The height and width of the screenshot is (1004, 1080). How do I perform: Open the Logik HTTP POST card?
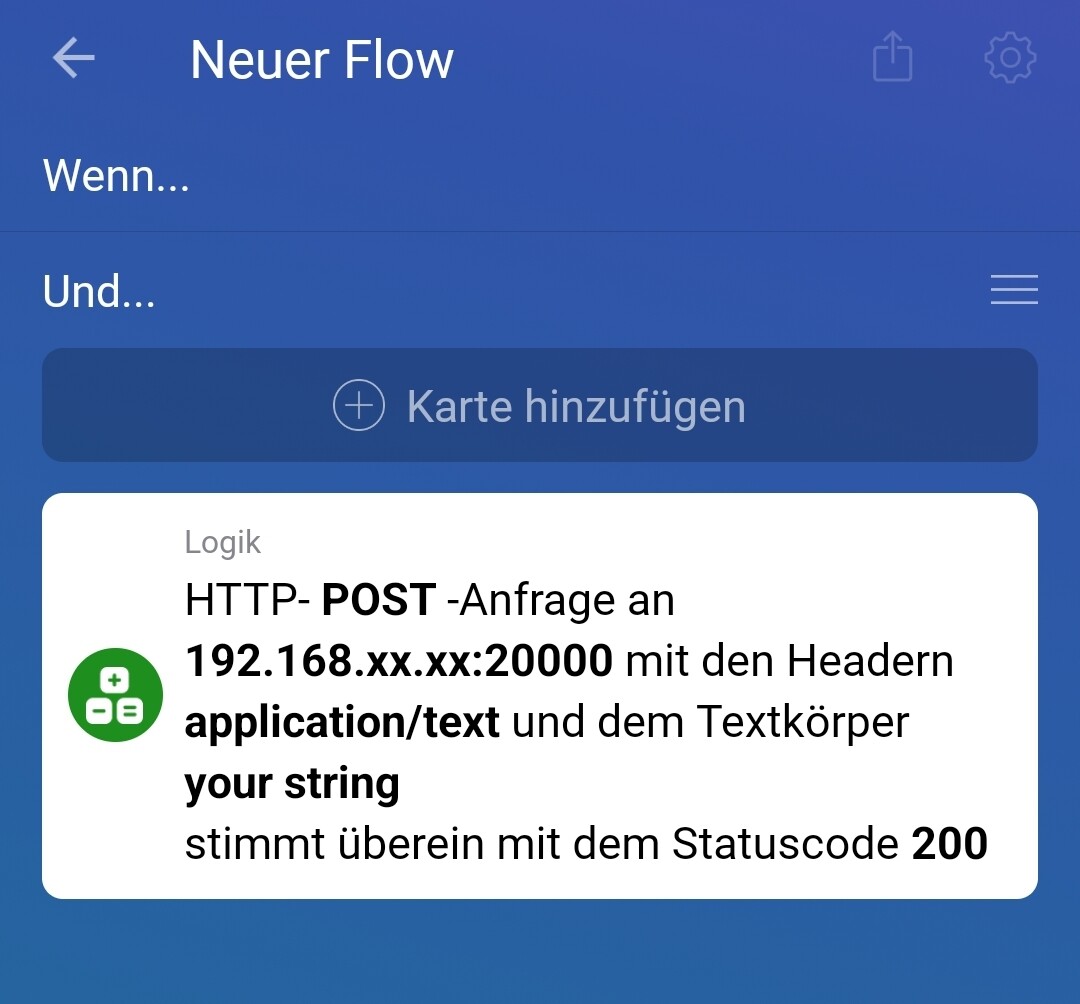540,696
